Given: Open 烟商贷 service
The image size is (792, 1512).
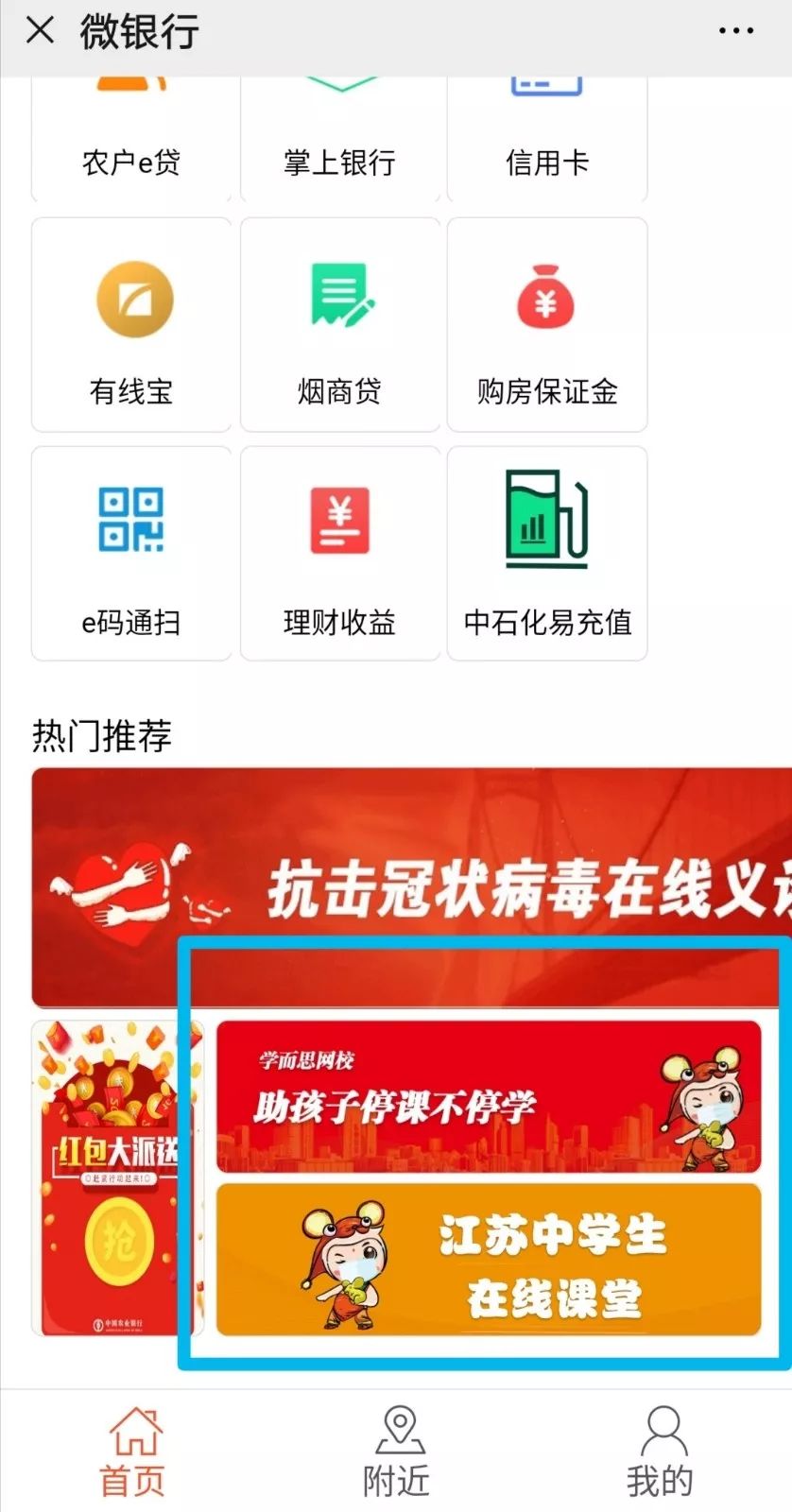Looking at the screenshot, I should pyautogui.click(x=339, y=326).
